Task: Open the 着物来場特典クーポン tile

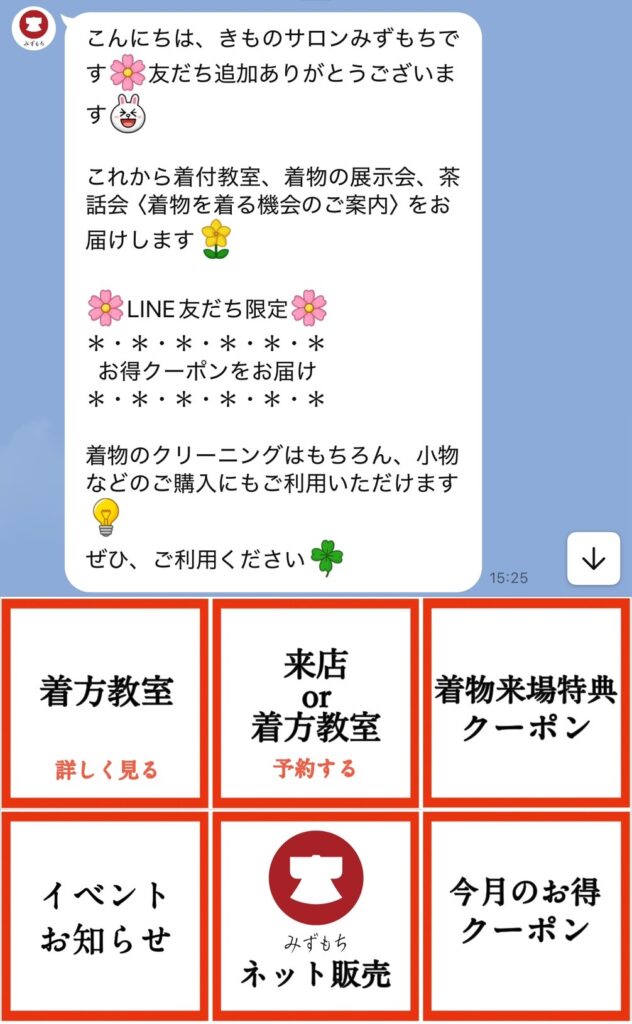Action: [x=526, y=703]
